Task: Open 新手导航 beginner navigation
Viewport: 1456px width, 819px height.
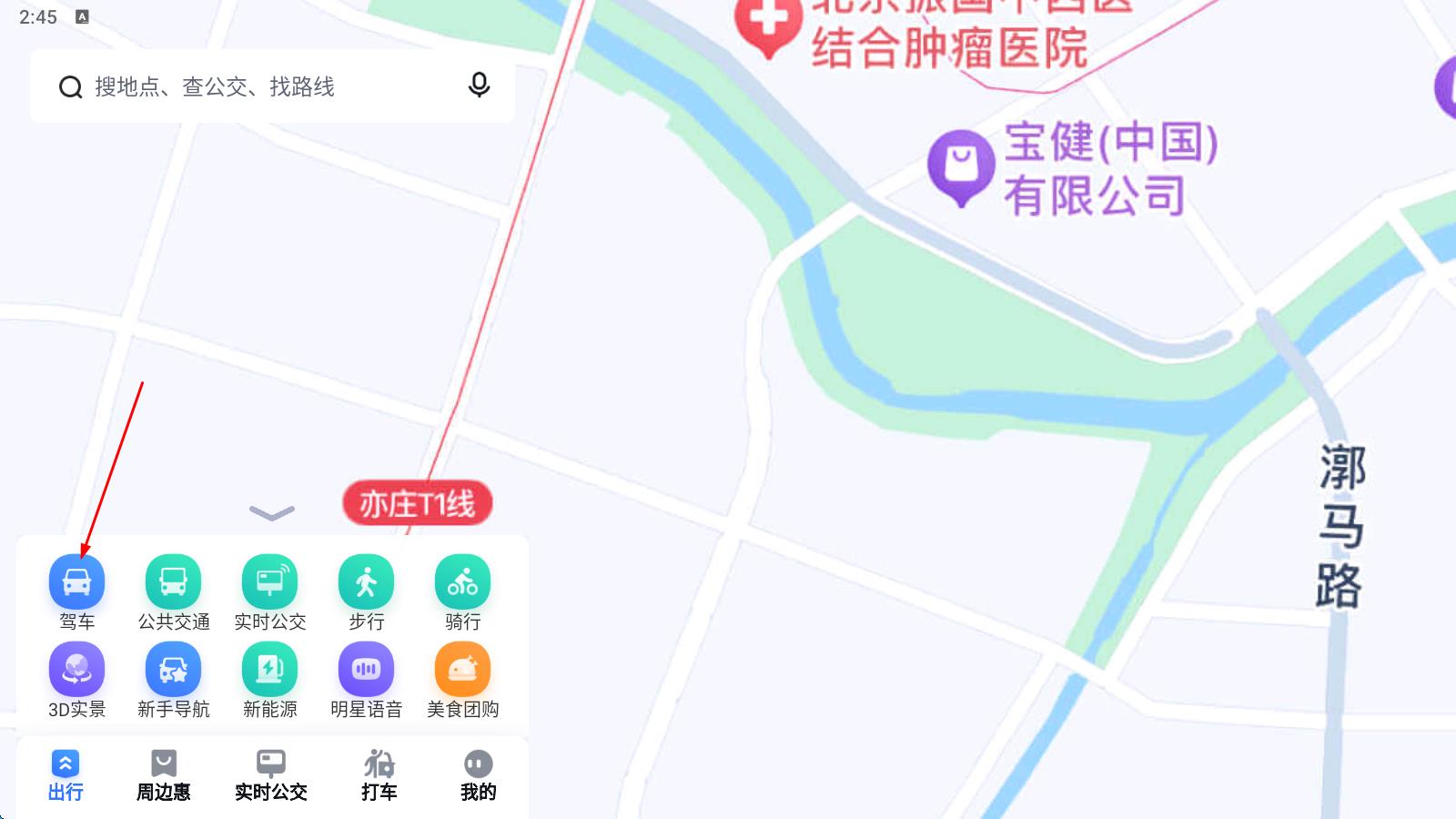Action: 173,670
